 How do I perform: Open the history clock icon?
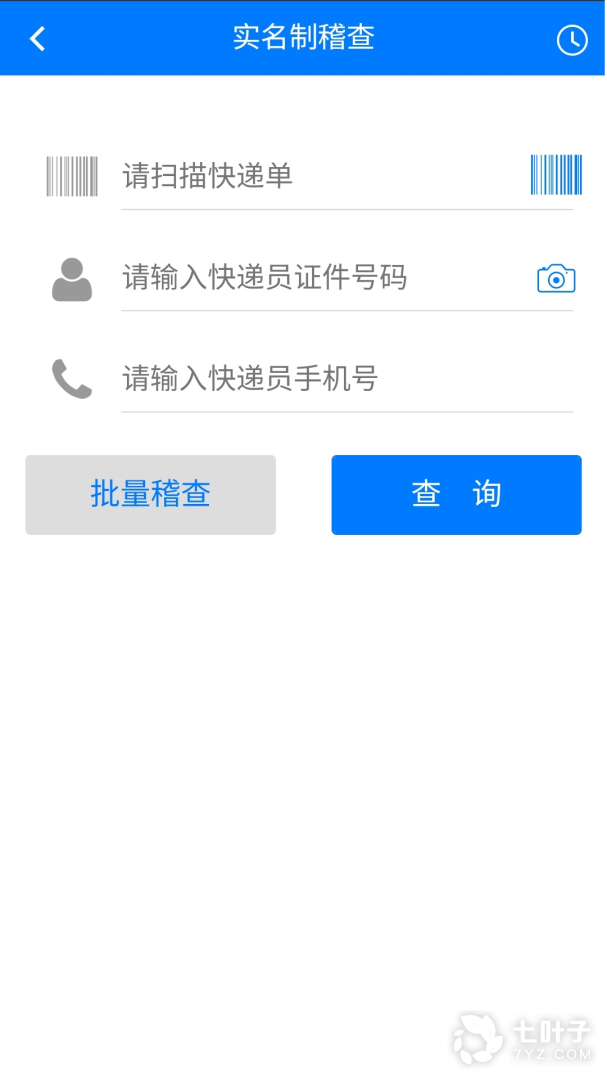point(571,40)
